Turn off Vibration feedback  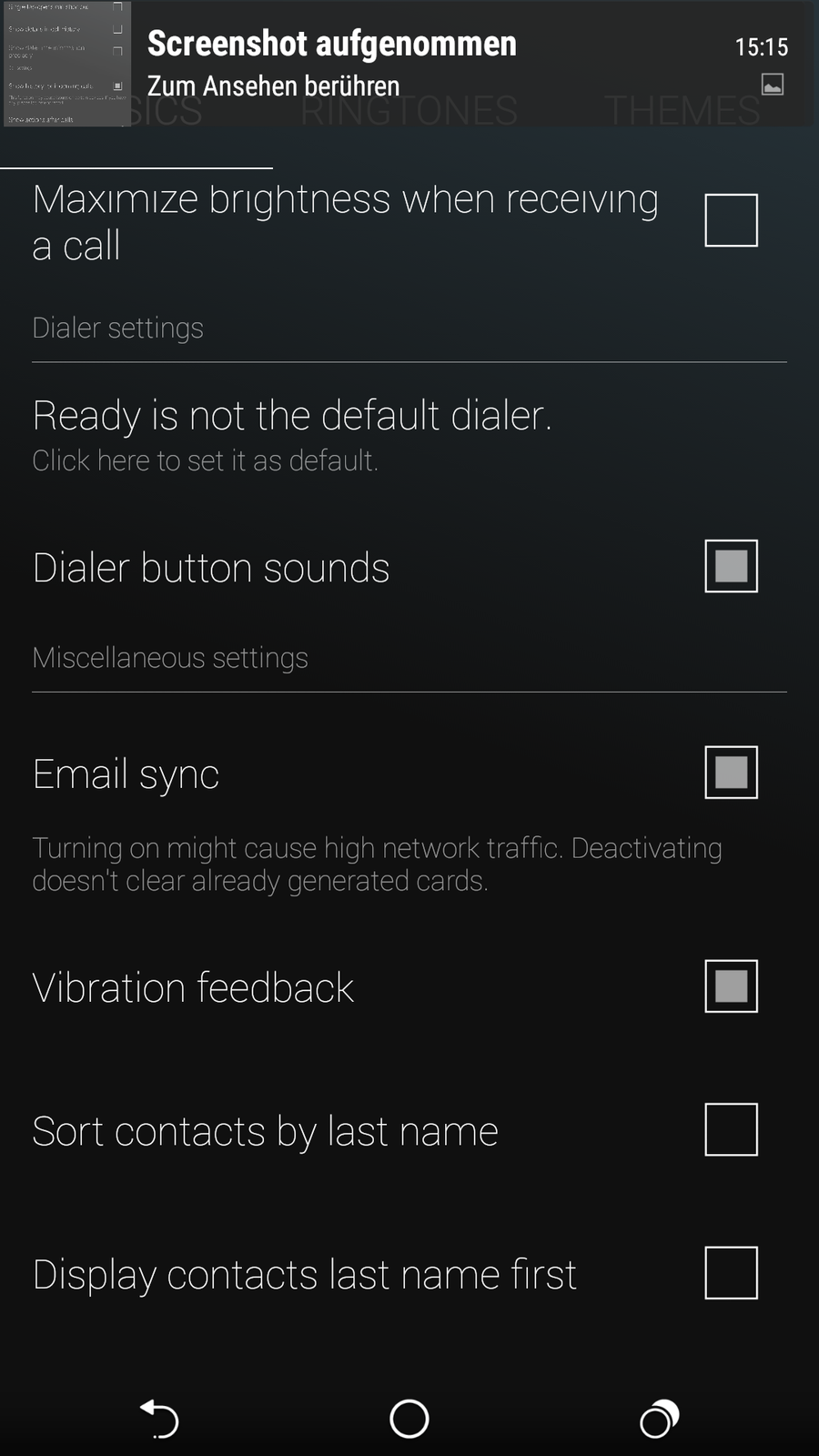pyautogui.click(x=731, y=986)
